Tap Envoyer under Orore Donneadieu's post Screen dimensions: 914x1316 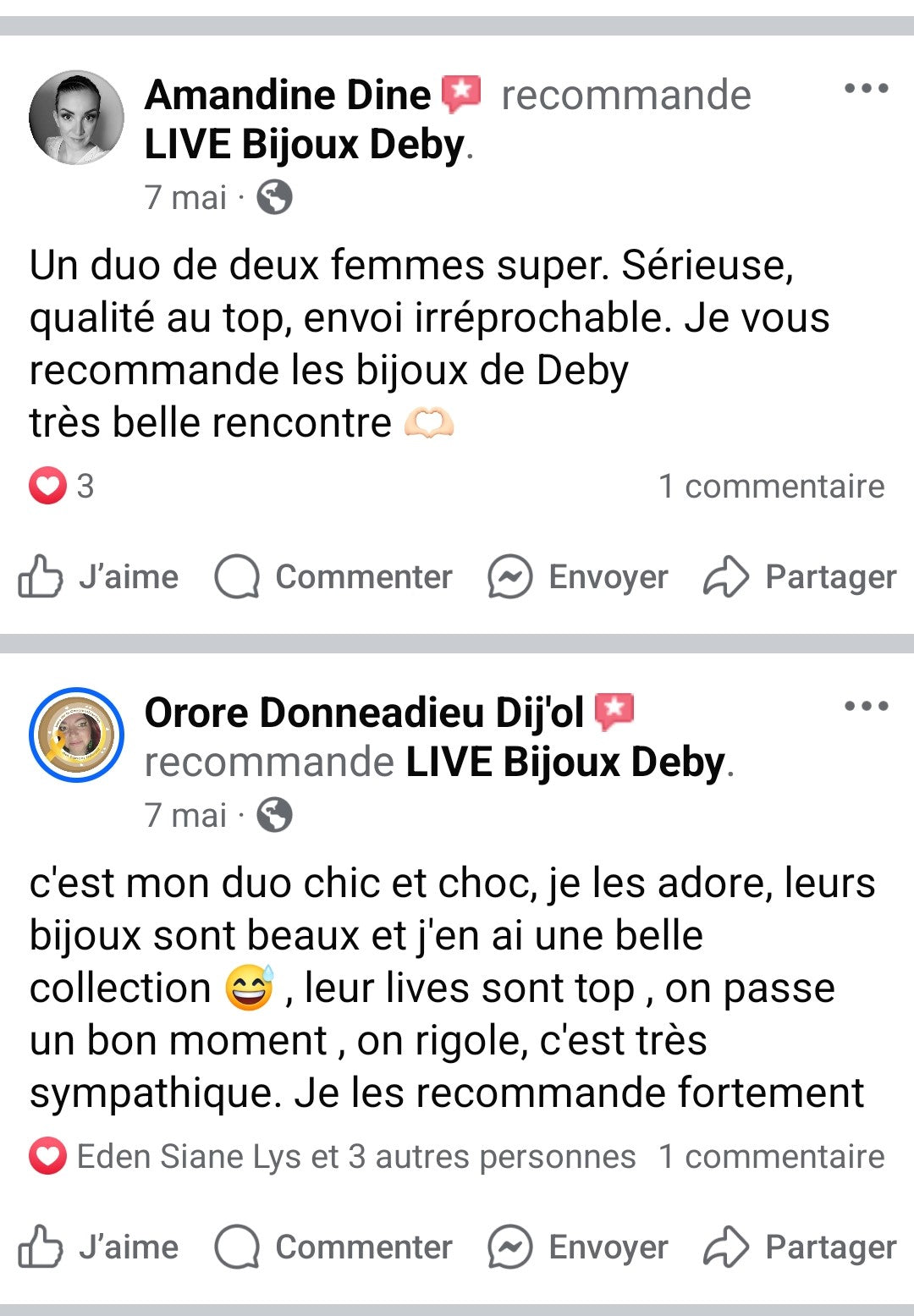578,1247
